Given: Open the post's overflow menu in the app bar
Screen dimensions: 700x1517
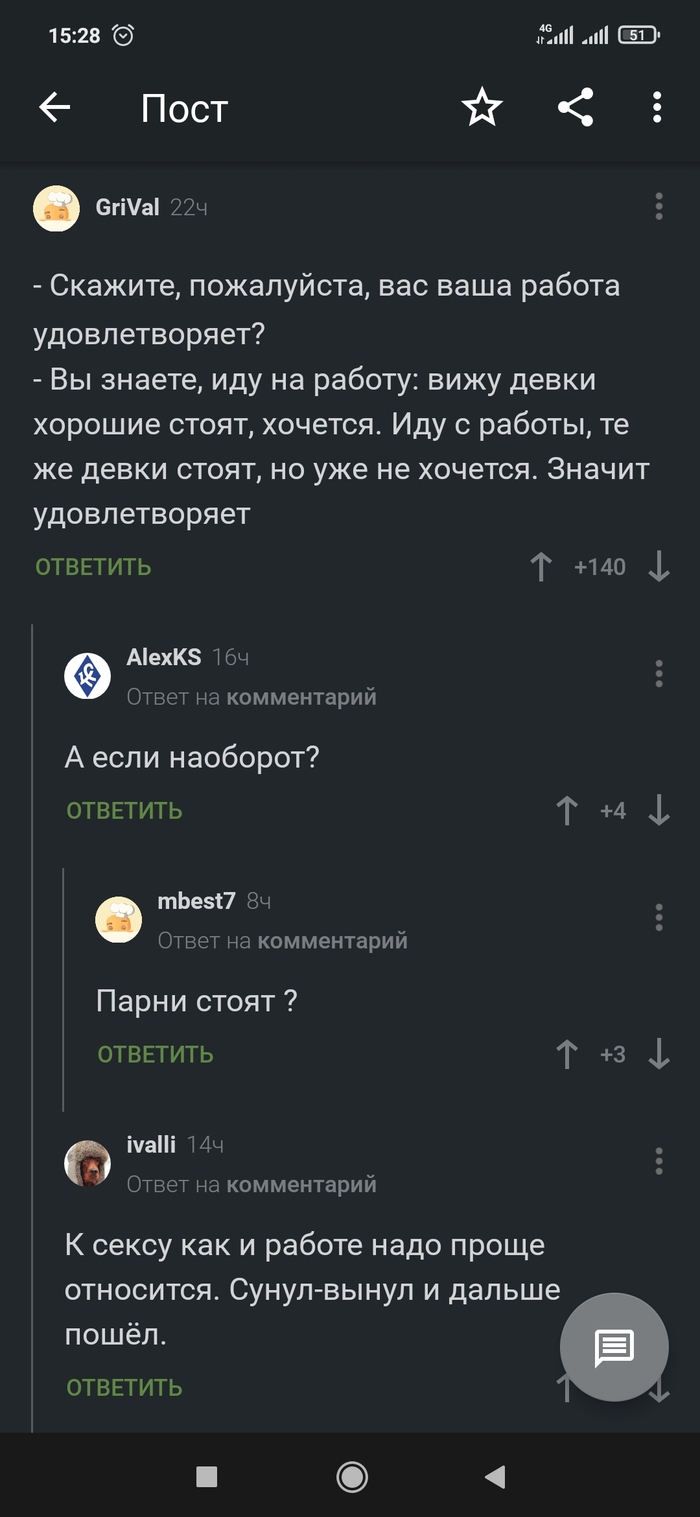Looking at the screenshot, I should pyautogui.click(x=657, y=107).
